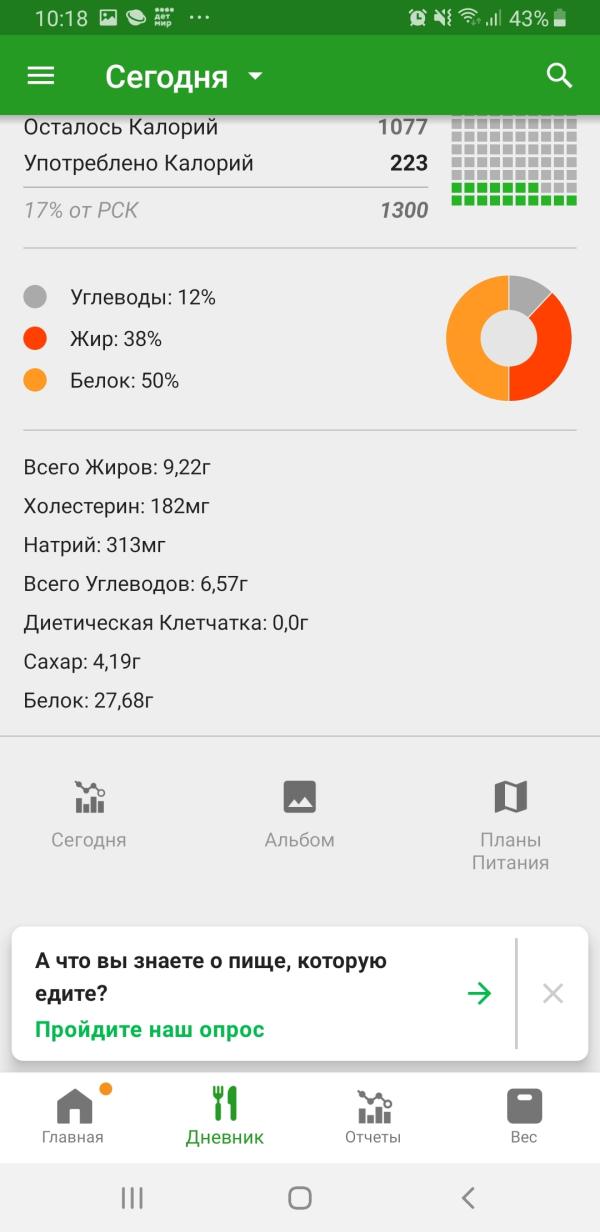Tap the green arrow on survey banner
Screen dimensions: 600x1232
[480, 993]
